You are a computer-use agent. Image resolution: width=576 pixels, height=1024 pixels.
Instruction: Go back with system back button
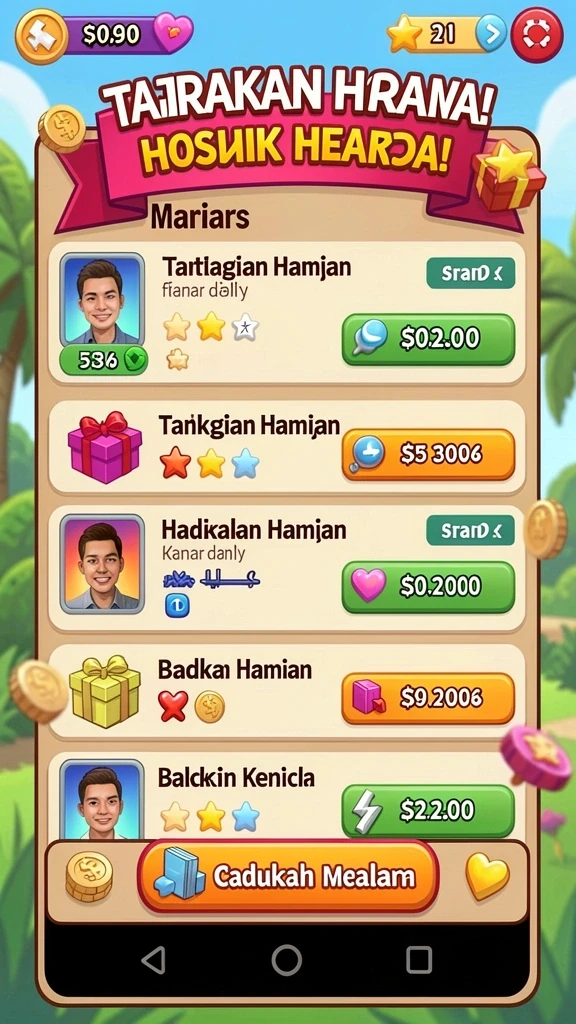tap(154, 960)
